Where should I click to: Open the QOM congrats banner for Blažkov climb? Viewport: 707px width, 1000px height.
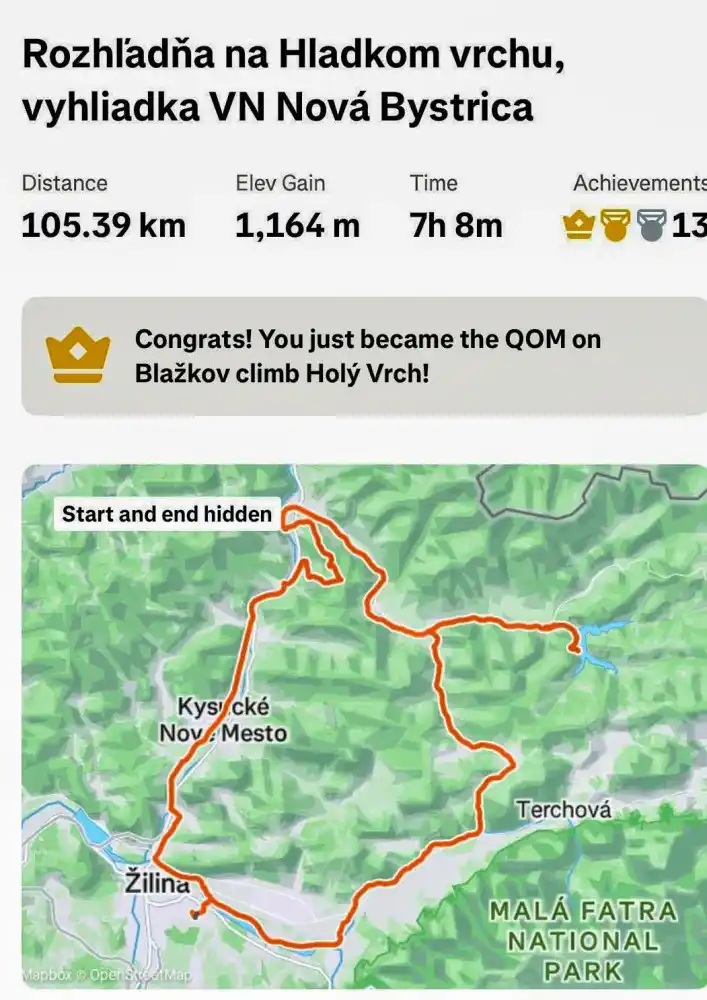tap(364, 356)
